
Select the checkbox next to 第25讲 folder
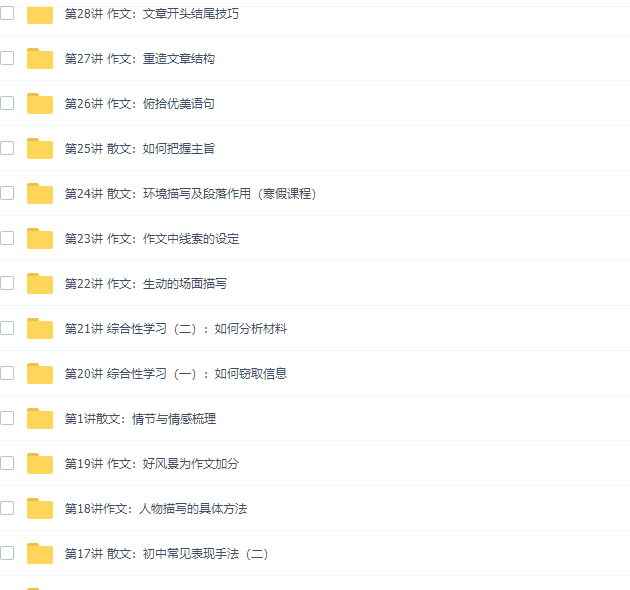click(7, 148)
